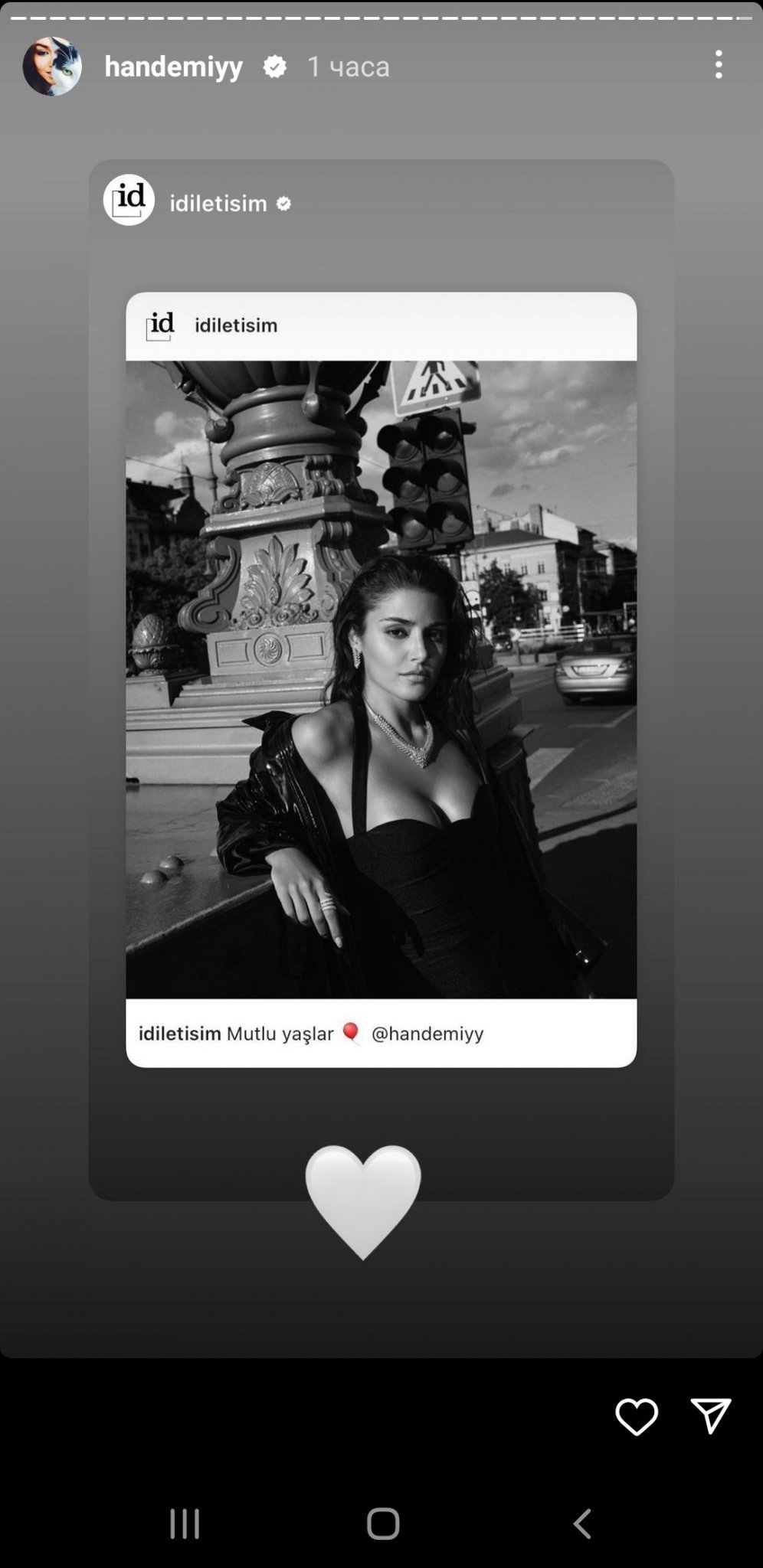The image size is (763, 1568).
Task: Go to the home screen
Action: tap(383, 1524)
